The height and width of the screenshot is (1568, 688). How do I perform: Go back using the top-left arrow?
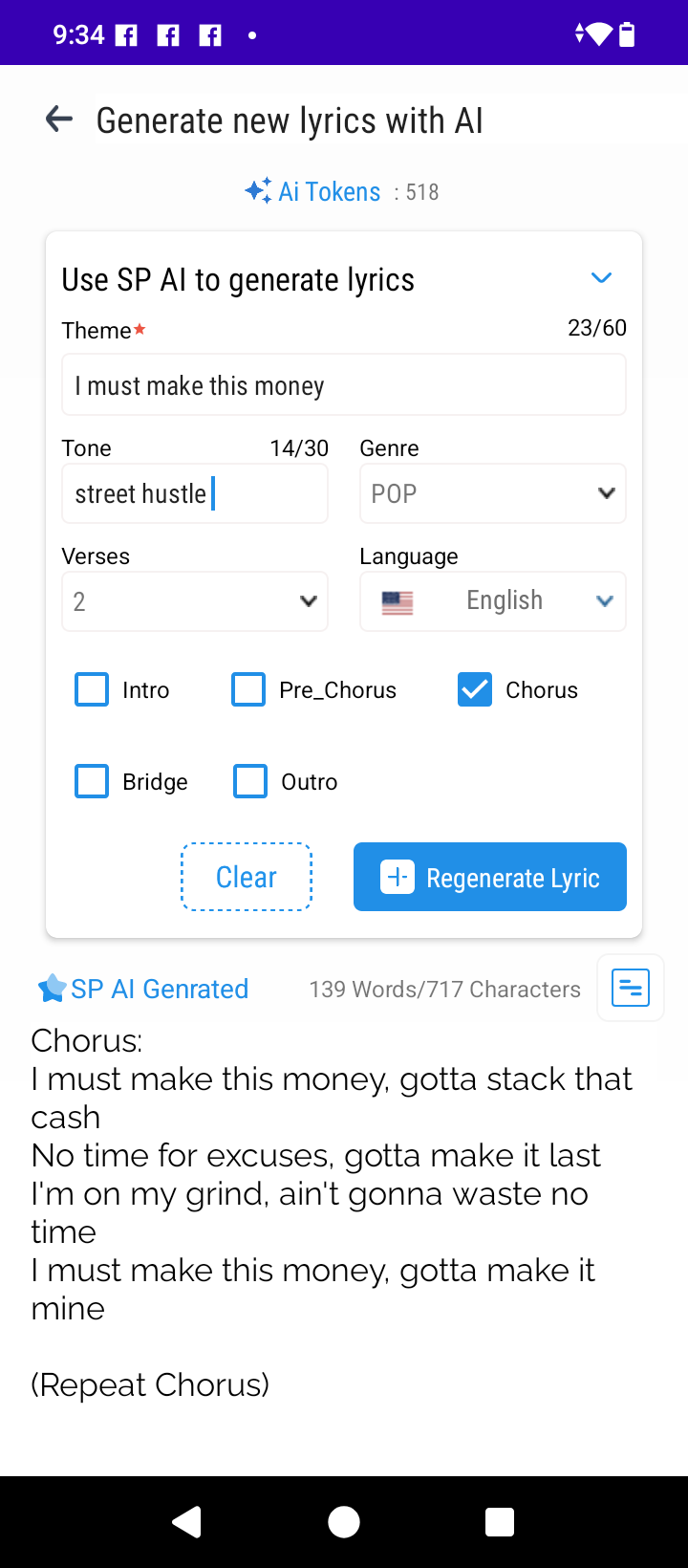click(x=59, y=120)
